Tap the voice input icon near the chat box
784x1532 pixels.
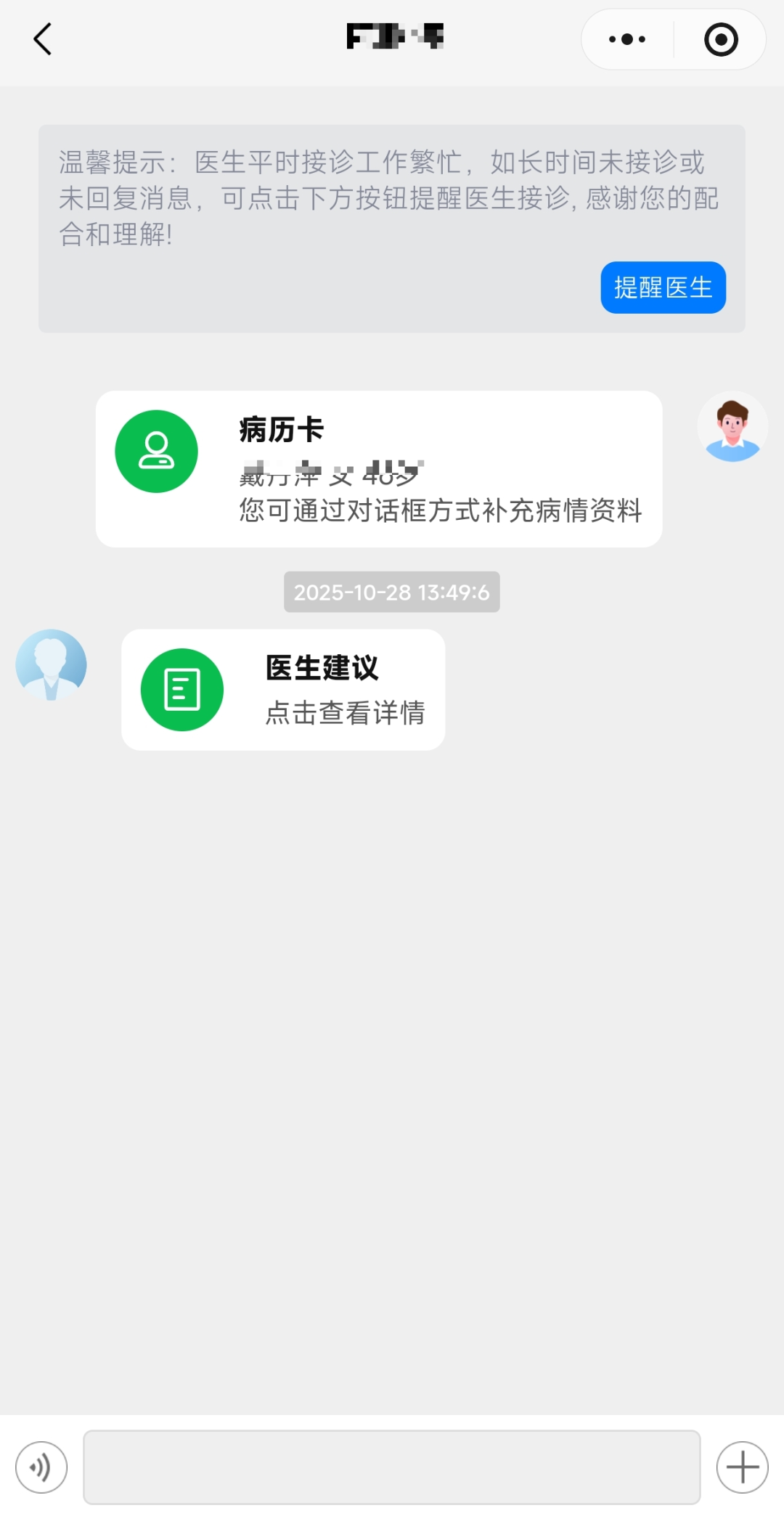point(41,1468)
